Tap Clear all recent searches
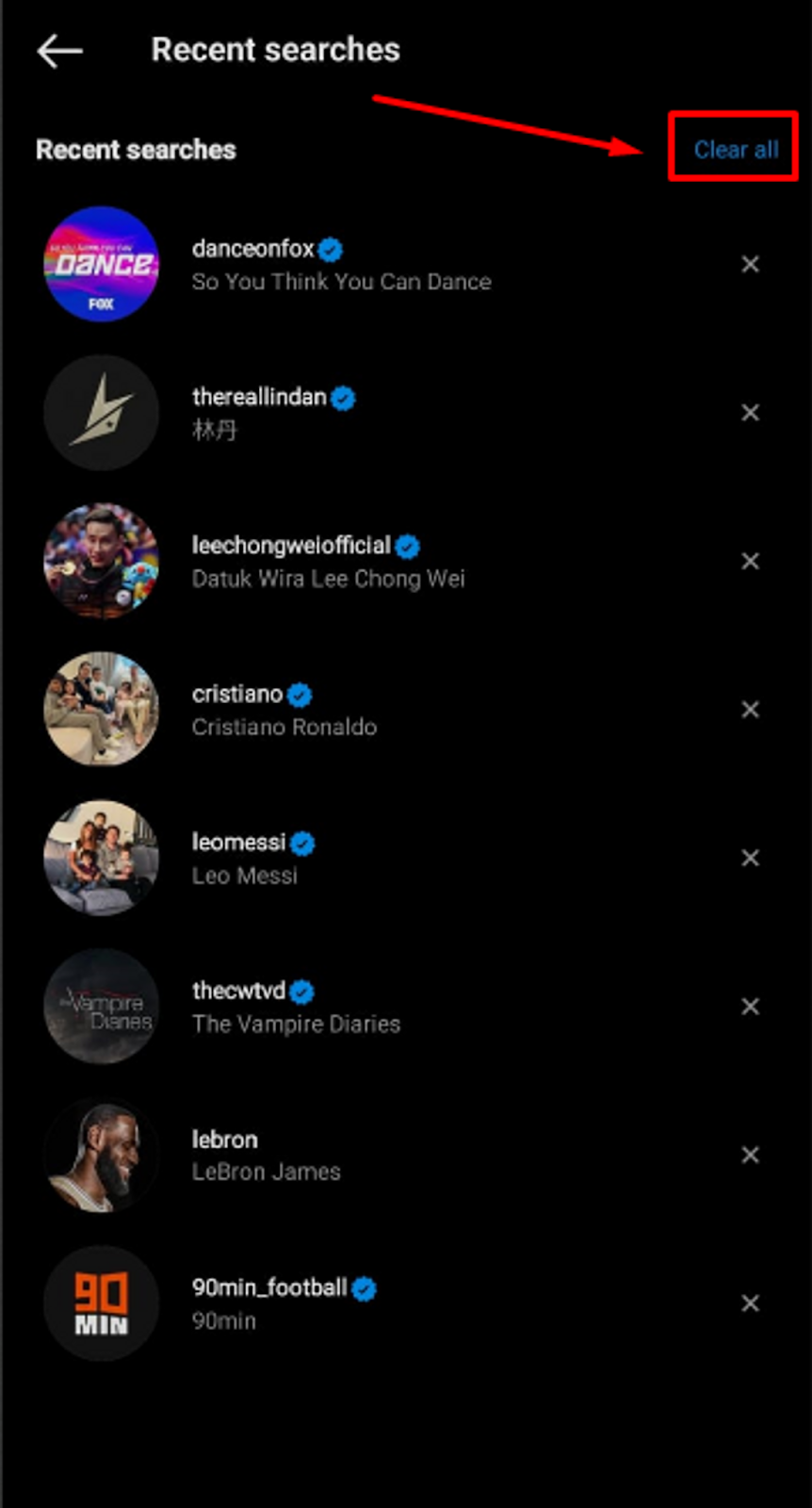The height and width of the screenshot is (1508, 812). pyautogui.click(x=736, y=149)
